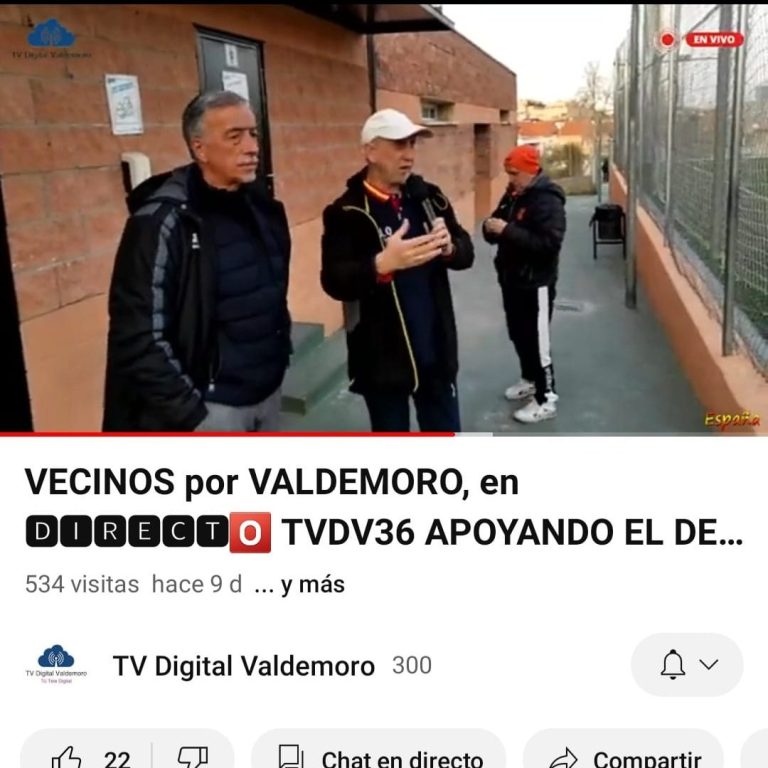The image size is (768, 768).
Task: Like the video with 22 likes
Action: click(88, 756)
